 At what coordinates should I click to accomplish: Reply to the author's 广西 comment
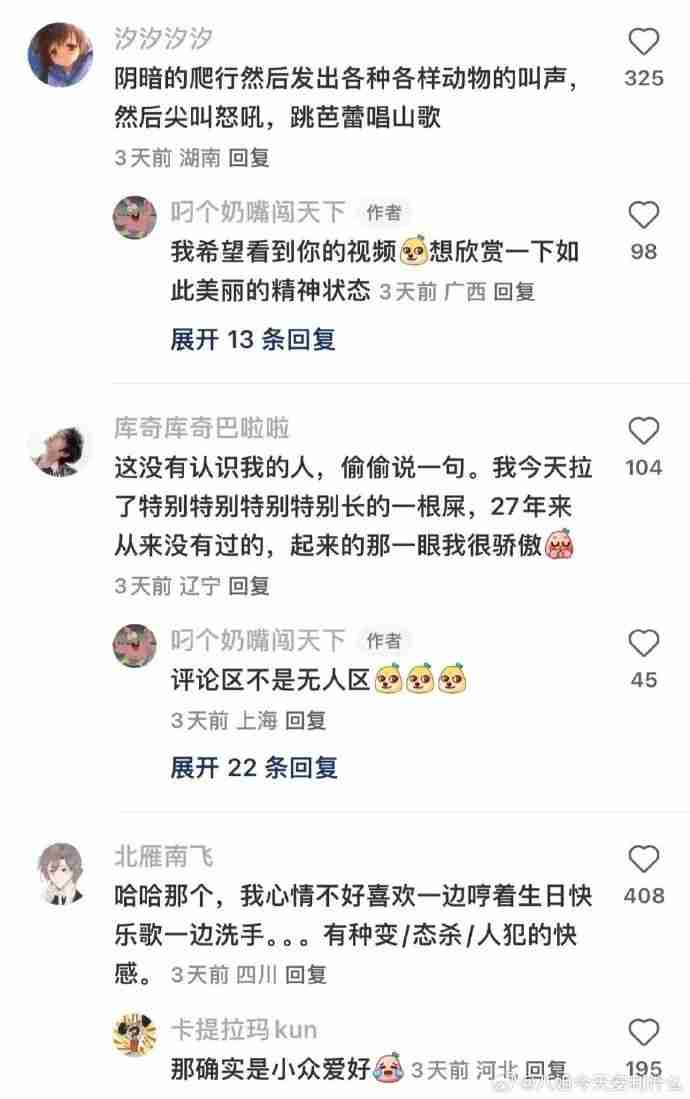[x=514, y=291]
